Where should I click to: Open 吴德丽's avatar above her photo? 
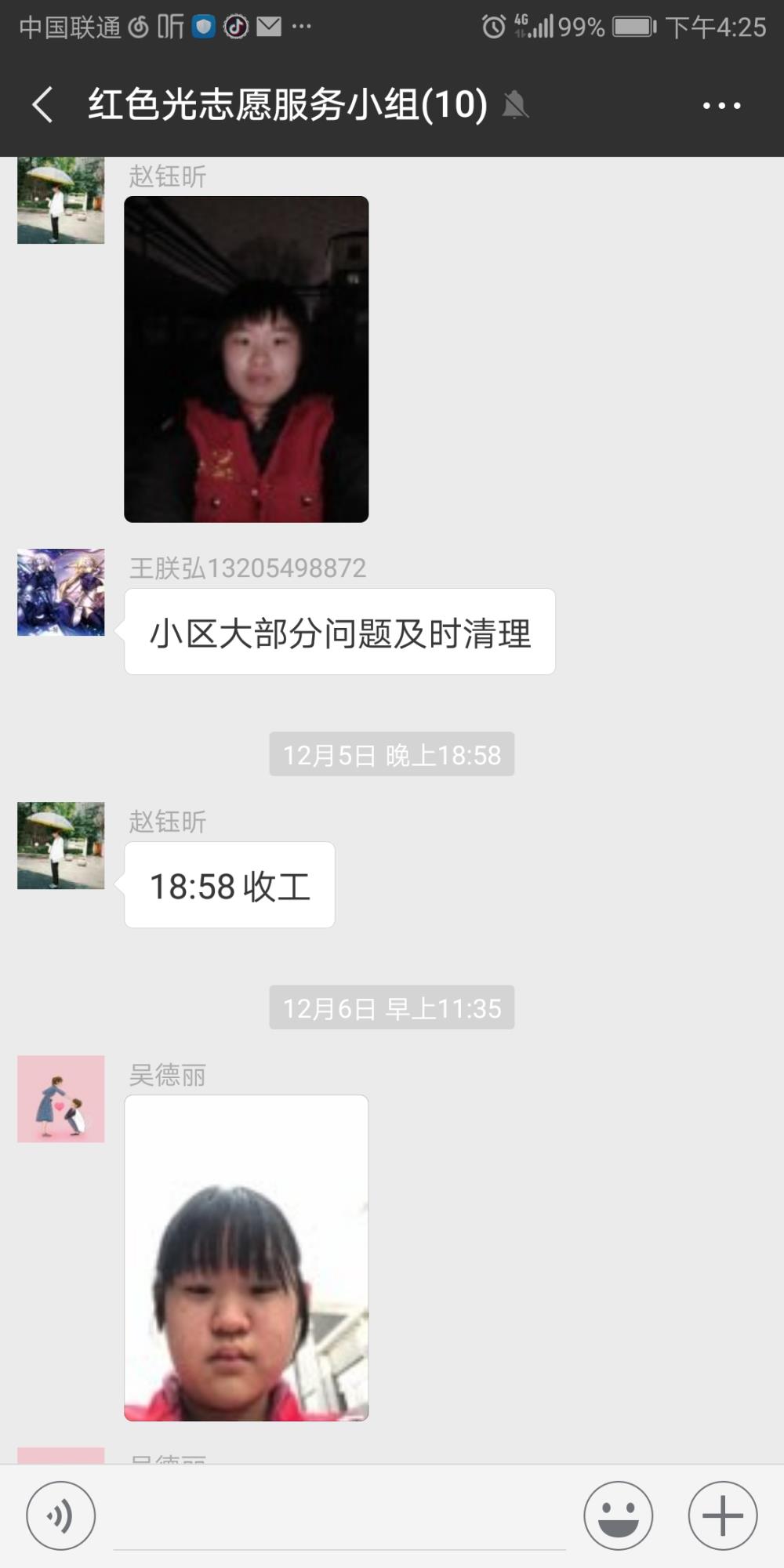[61, 1098]
